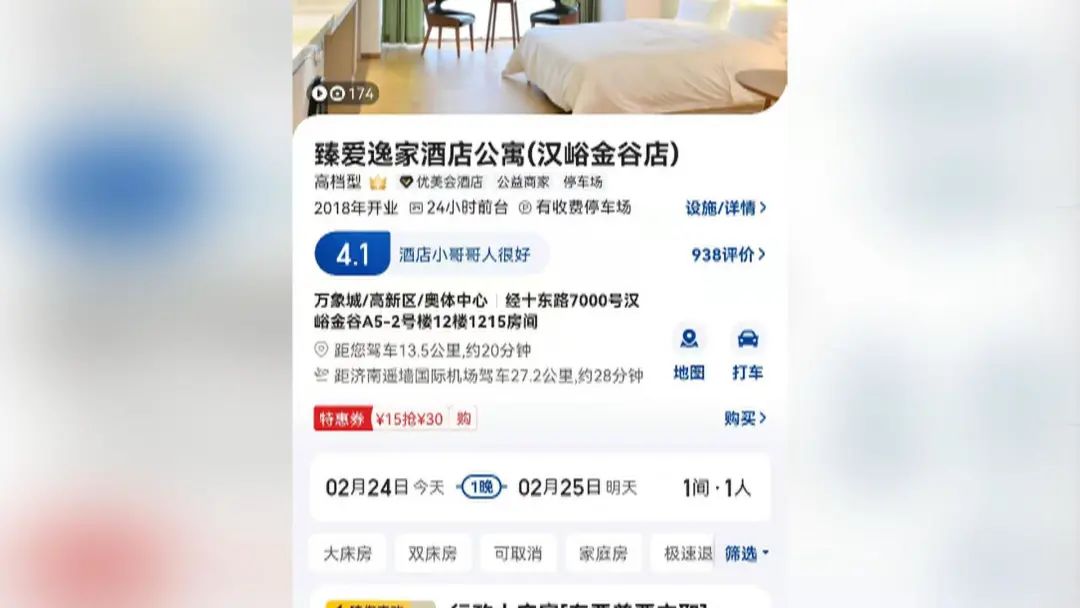
Task: Tap 购买 for the 特惠券 coupon
Action: 745,418
